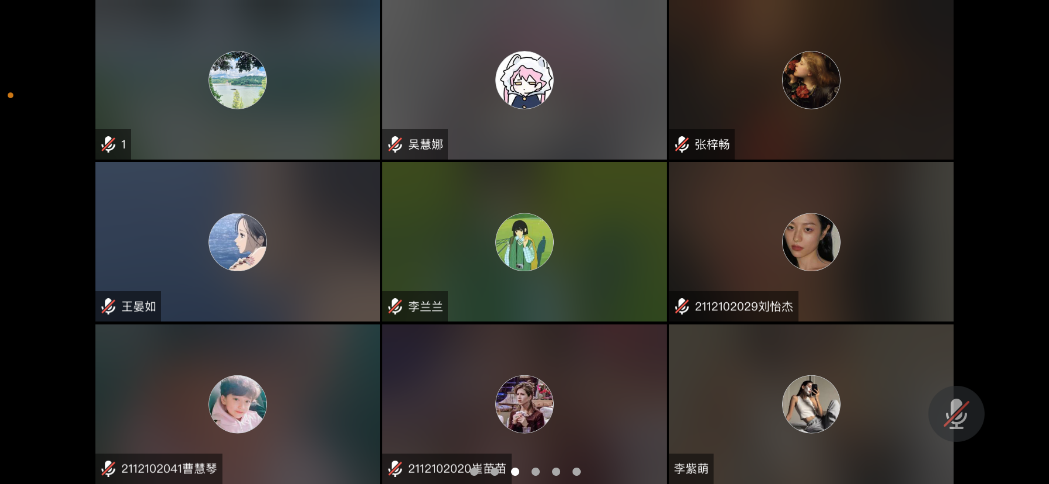
Task: Select the participant tile named 1
Action: [237, 80]
